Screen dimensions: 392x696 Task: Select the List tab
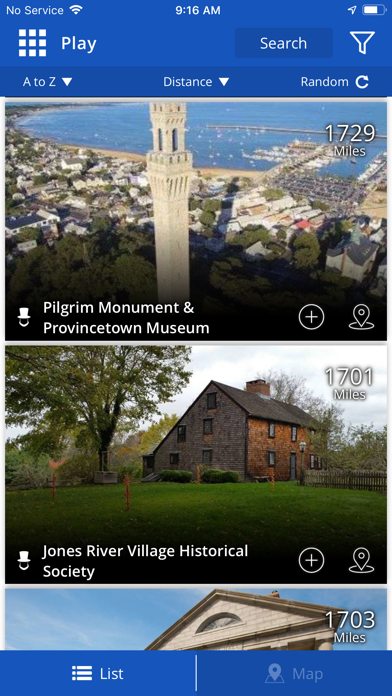point(98,673)
